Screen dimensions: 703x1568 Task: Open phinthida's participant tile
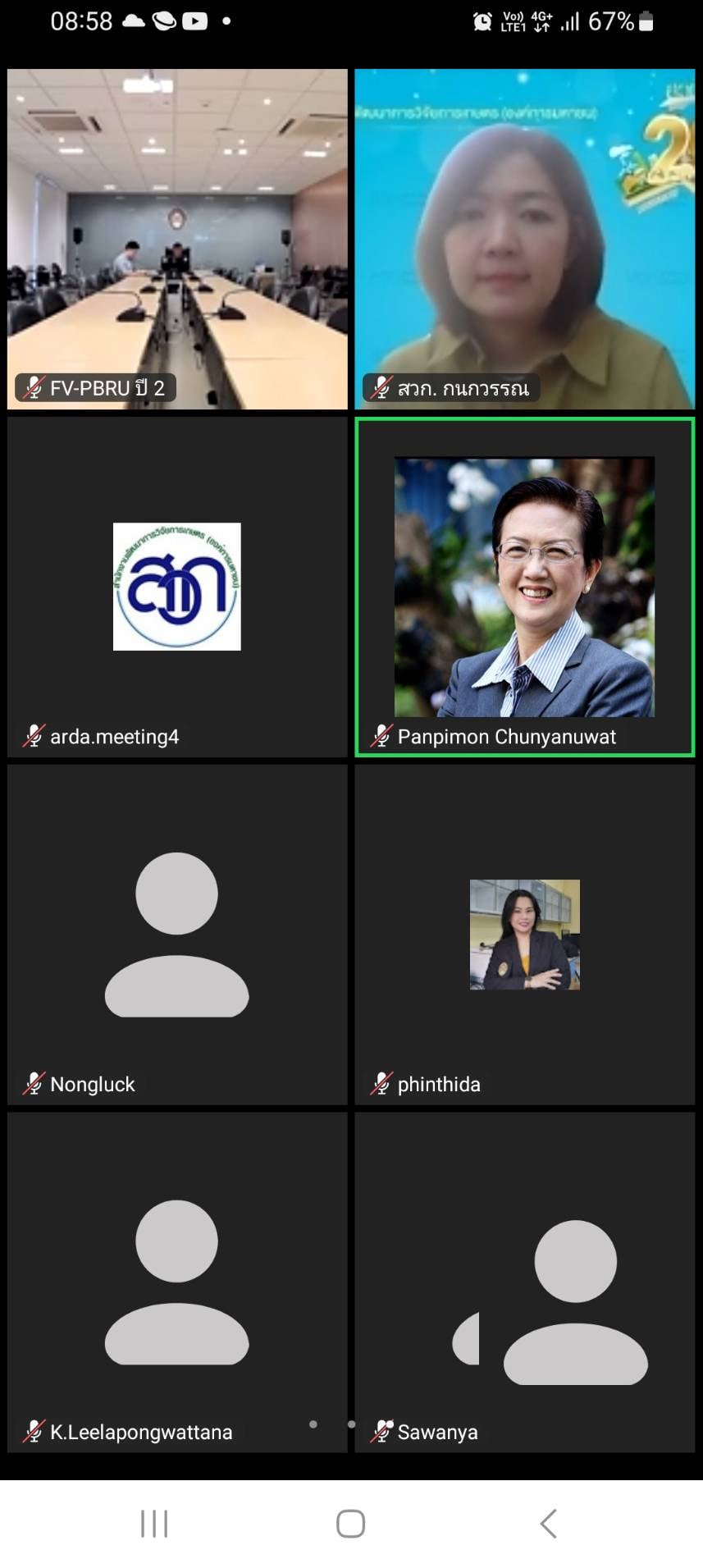click(525, 935)
